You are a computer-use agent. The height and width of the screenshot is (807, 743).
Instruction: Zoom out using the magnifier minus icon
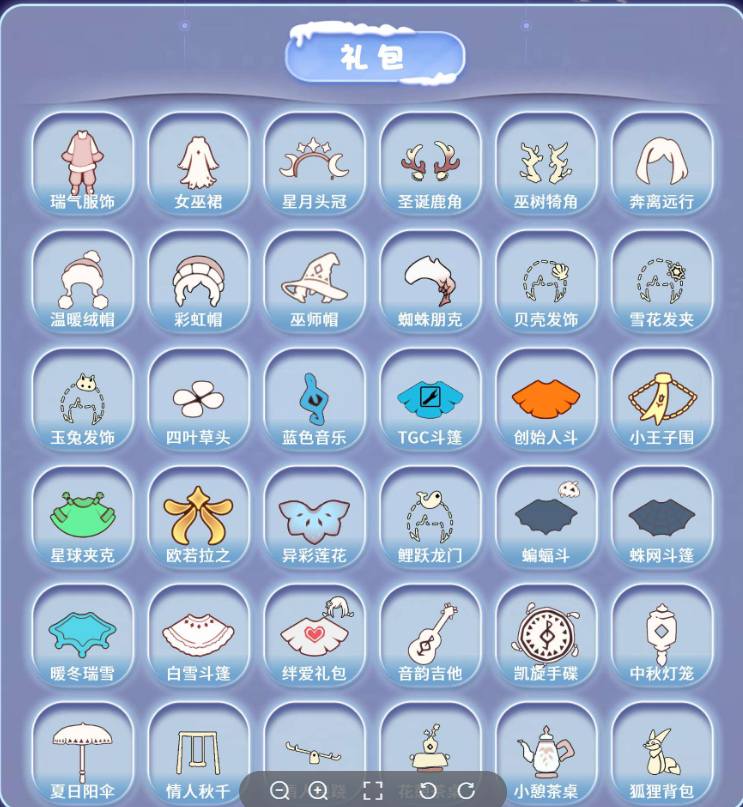point(280,788)
